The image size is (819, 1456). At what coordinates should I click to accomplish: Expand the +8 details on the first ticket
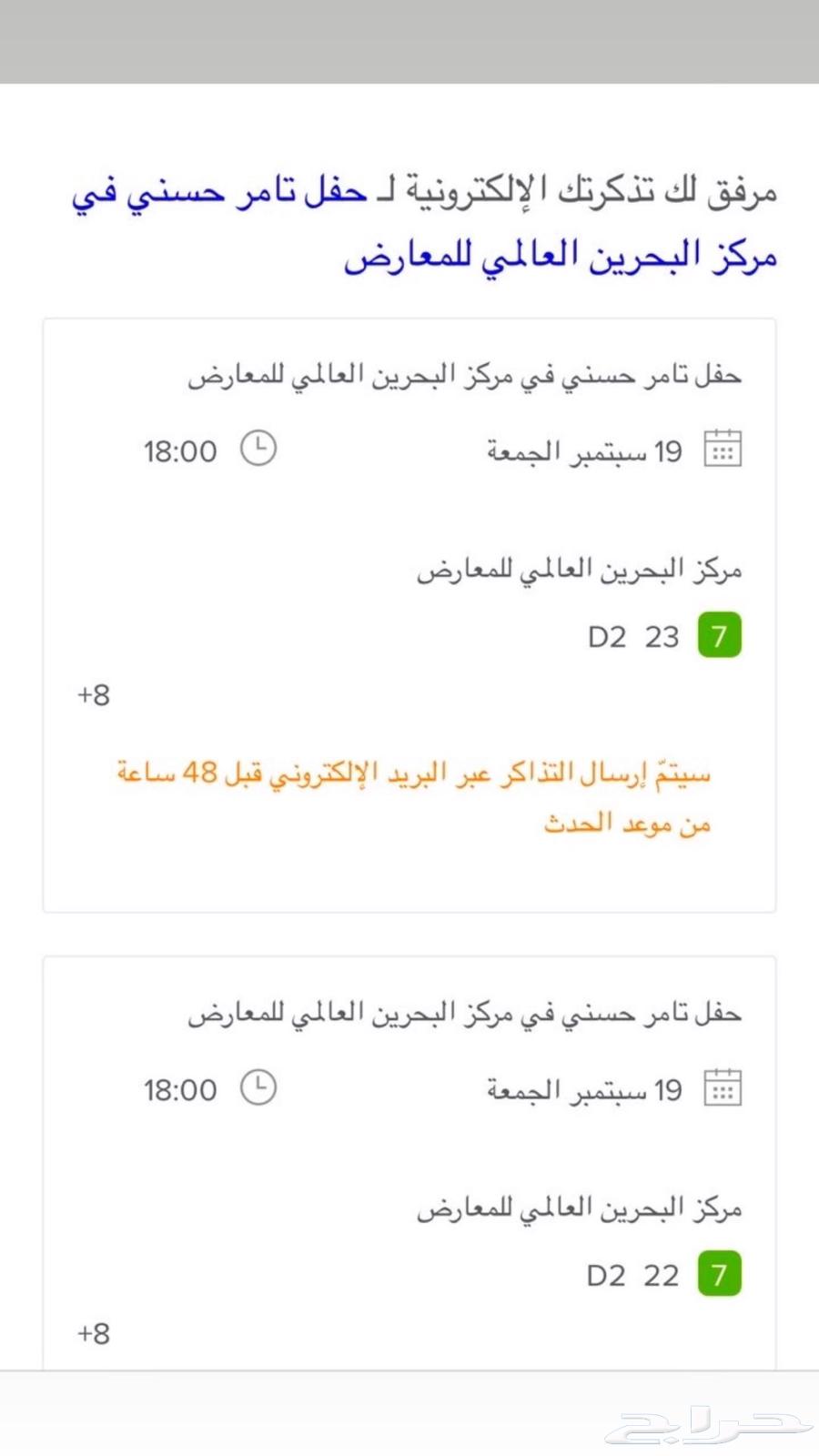[x=92, y=694]
